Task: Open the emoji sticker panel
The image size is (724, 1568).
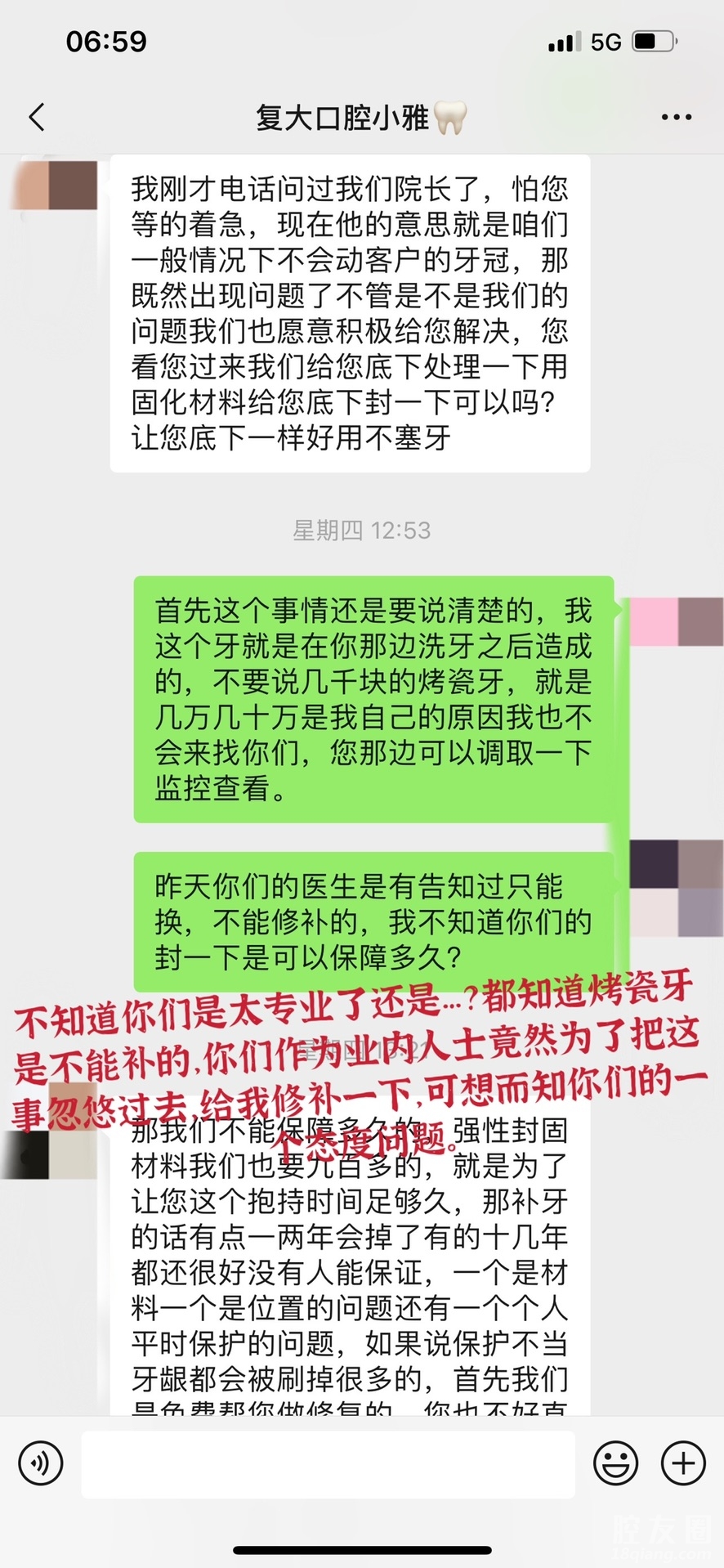Action: [x=615, y=1463]
